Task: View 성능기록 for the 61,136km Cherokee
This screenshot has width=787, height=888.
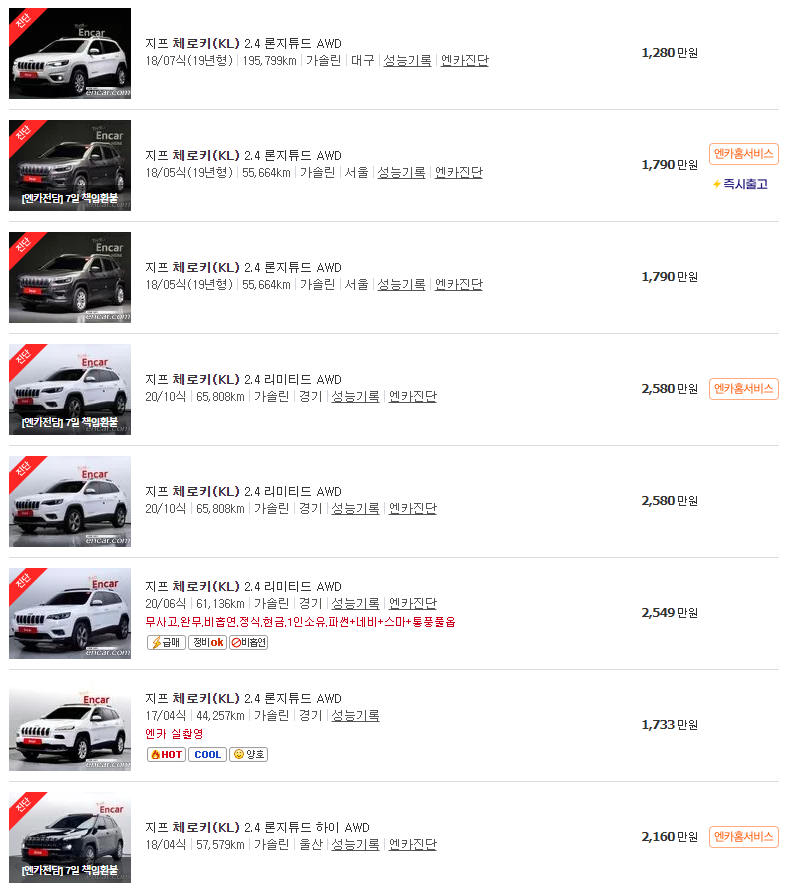Action: click(356, 604)
